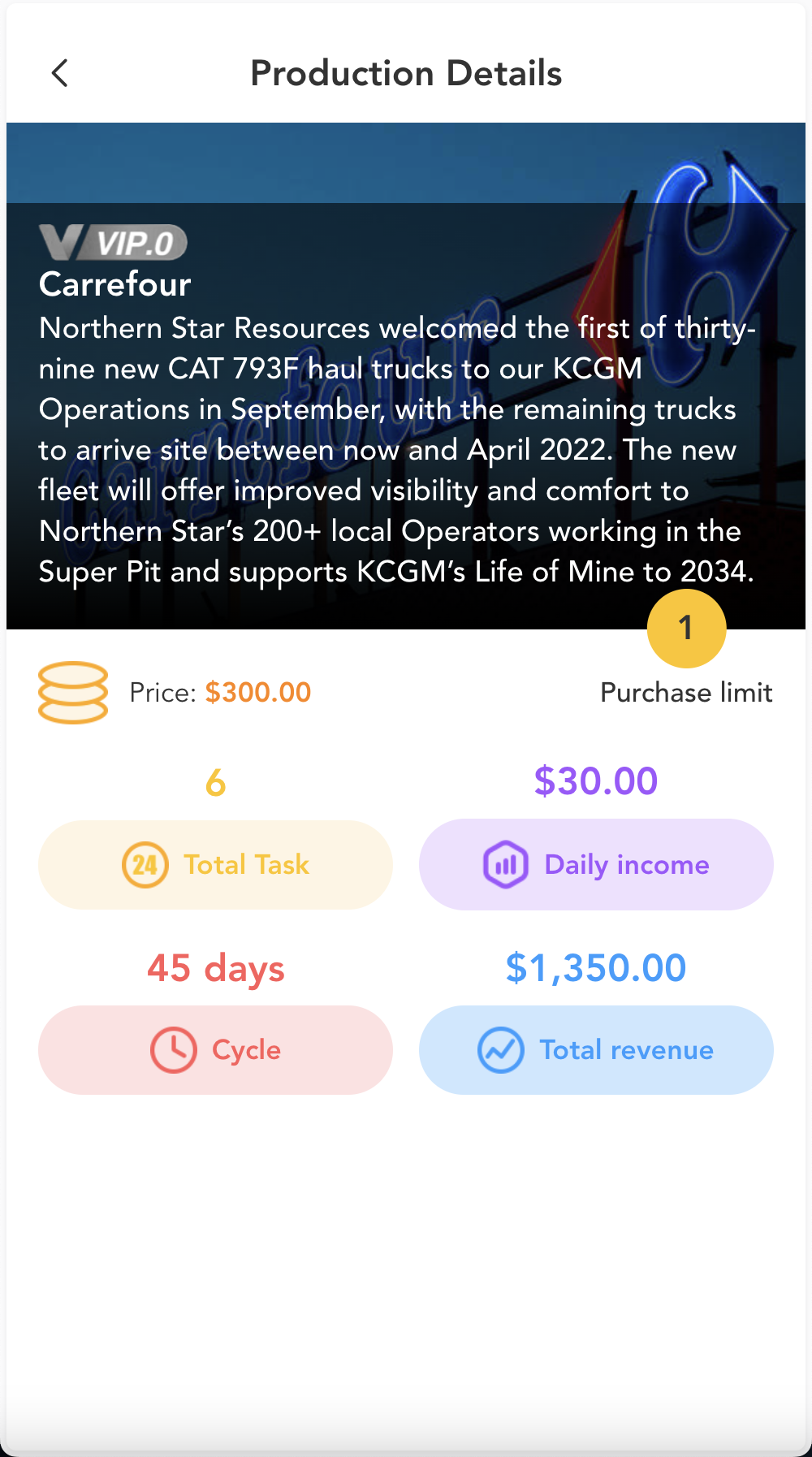The image size is (812, 1457).
Task: Open the Cycle details pill
Action: [215, 1049]
